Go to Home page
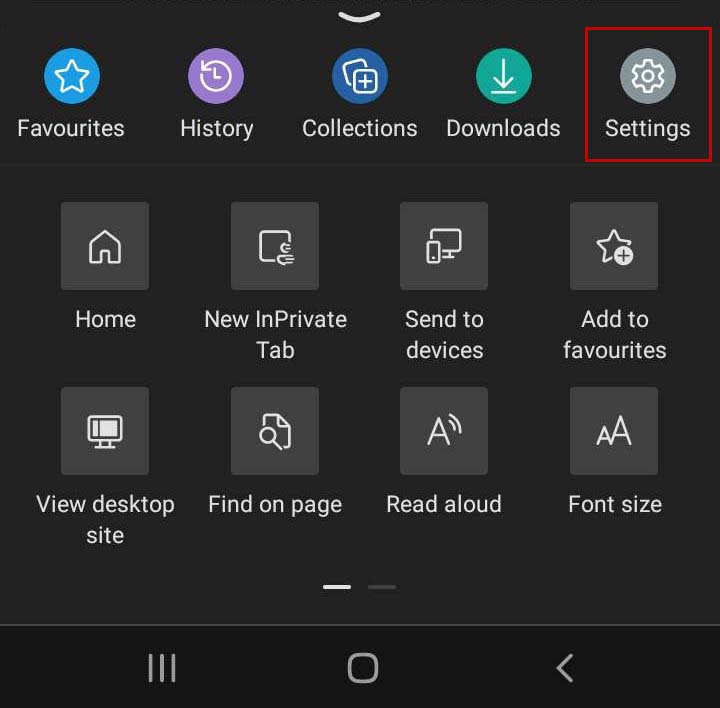720x708 pixels. point(105,246)
